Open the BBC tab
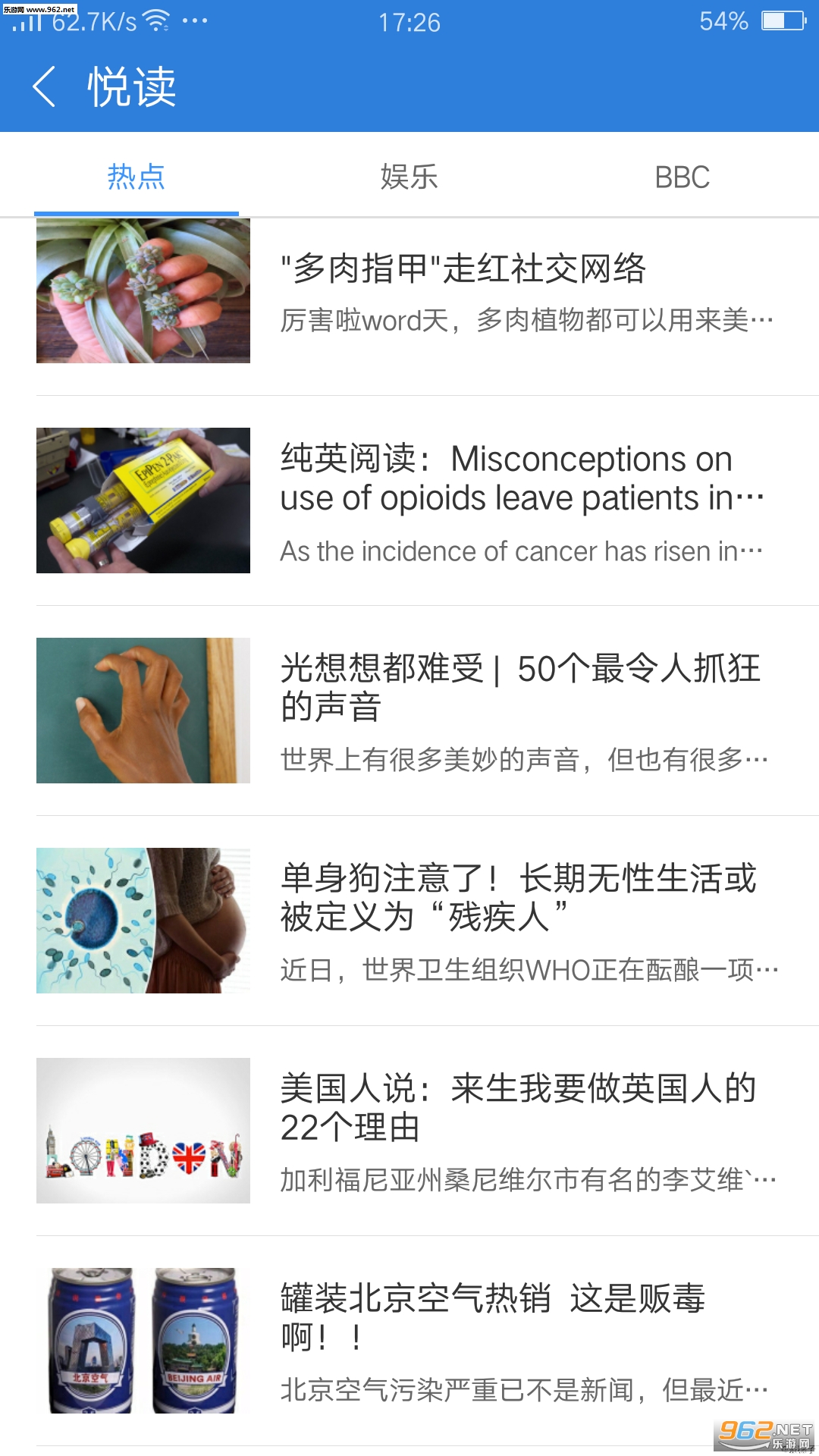This screenshot has height=1456, width=819. (682, 177)
